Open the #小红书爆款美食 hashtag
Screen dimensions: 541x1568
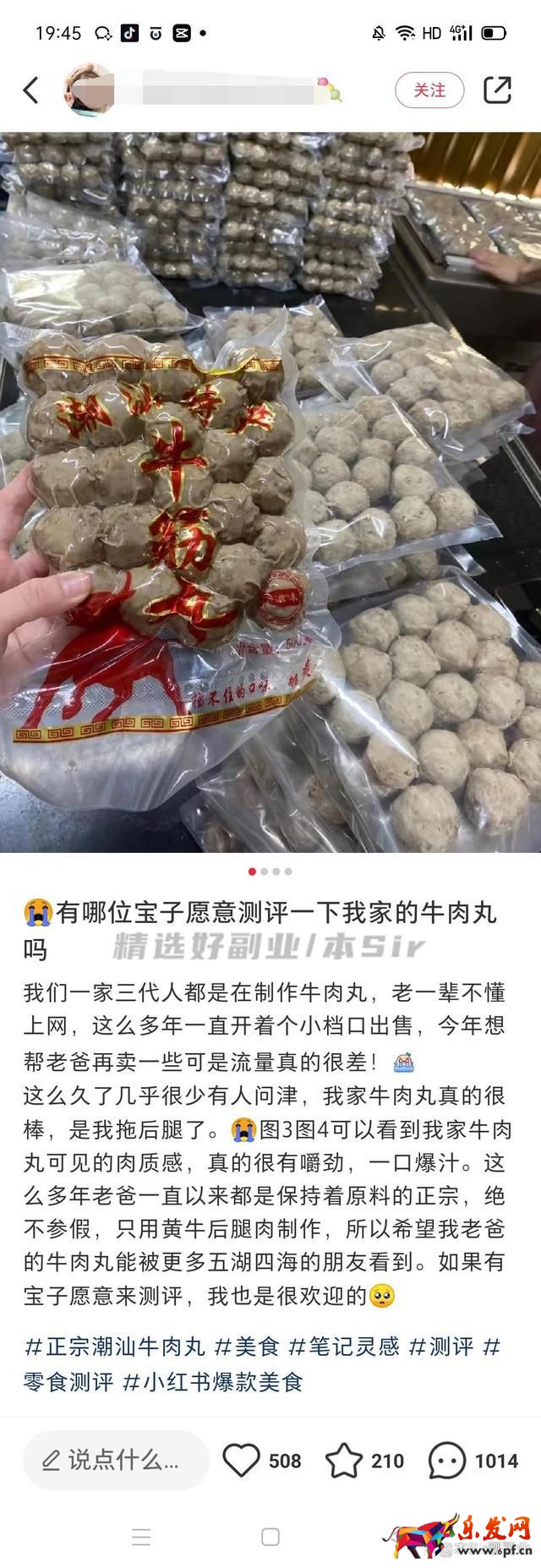213,1382
